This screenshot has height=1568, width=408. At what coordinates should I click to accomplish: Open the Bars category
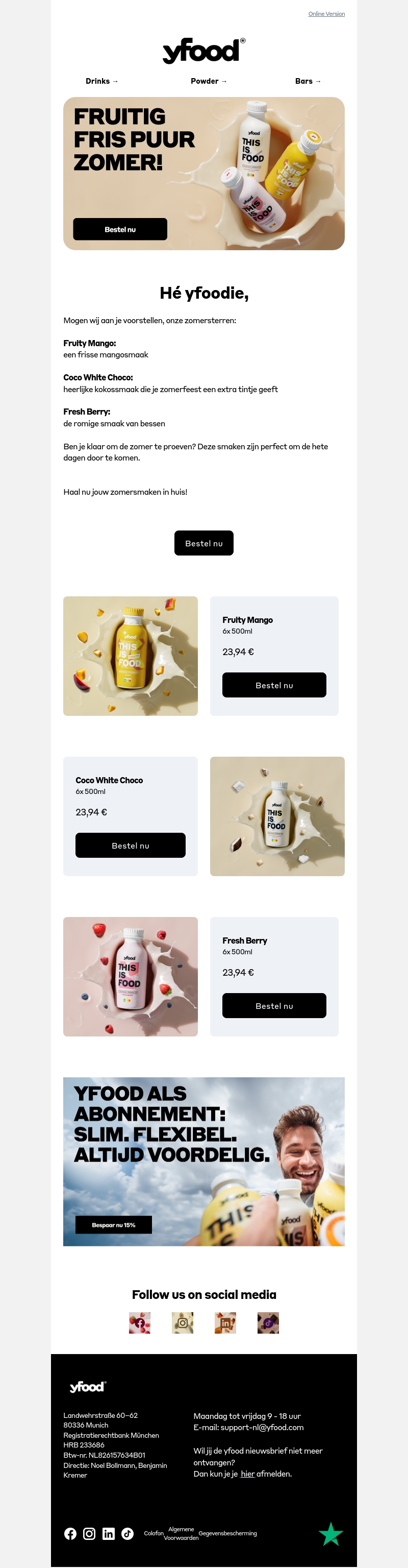pos(308,81)
